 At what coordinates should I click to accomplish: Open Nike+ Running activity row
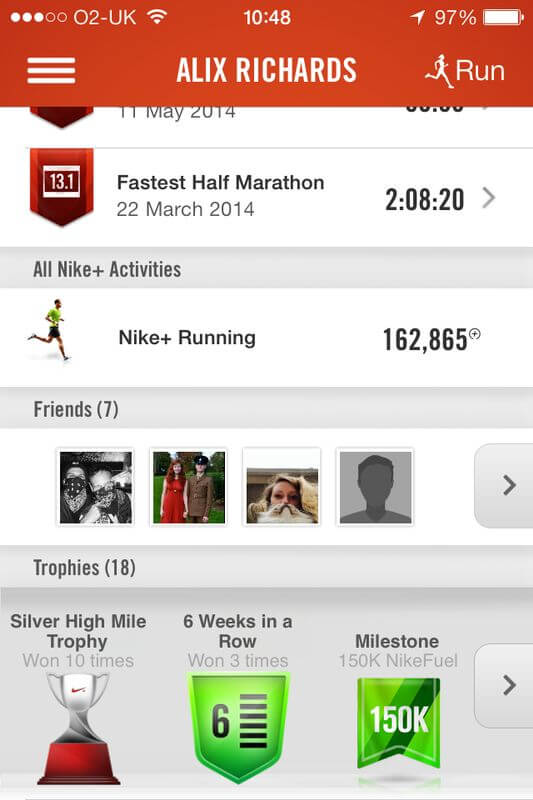[266, 338]
